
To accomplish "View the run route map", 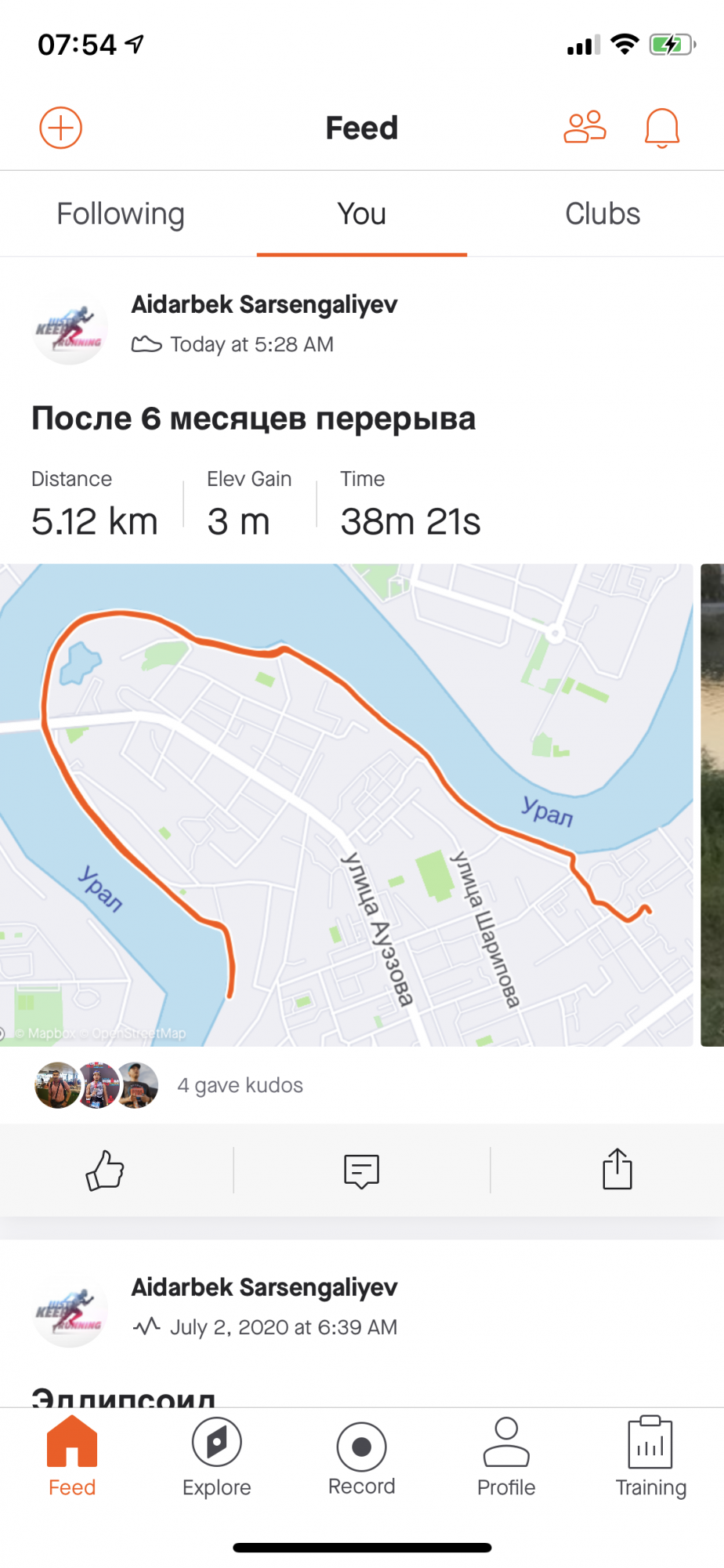I will pos(345,804).
